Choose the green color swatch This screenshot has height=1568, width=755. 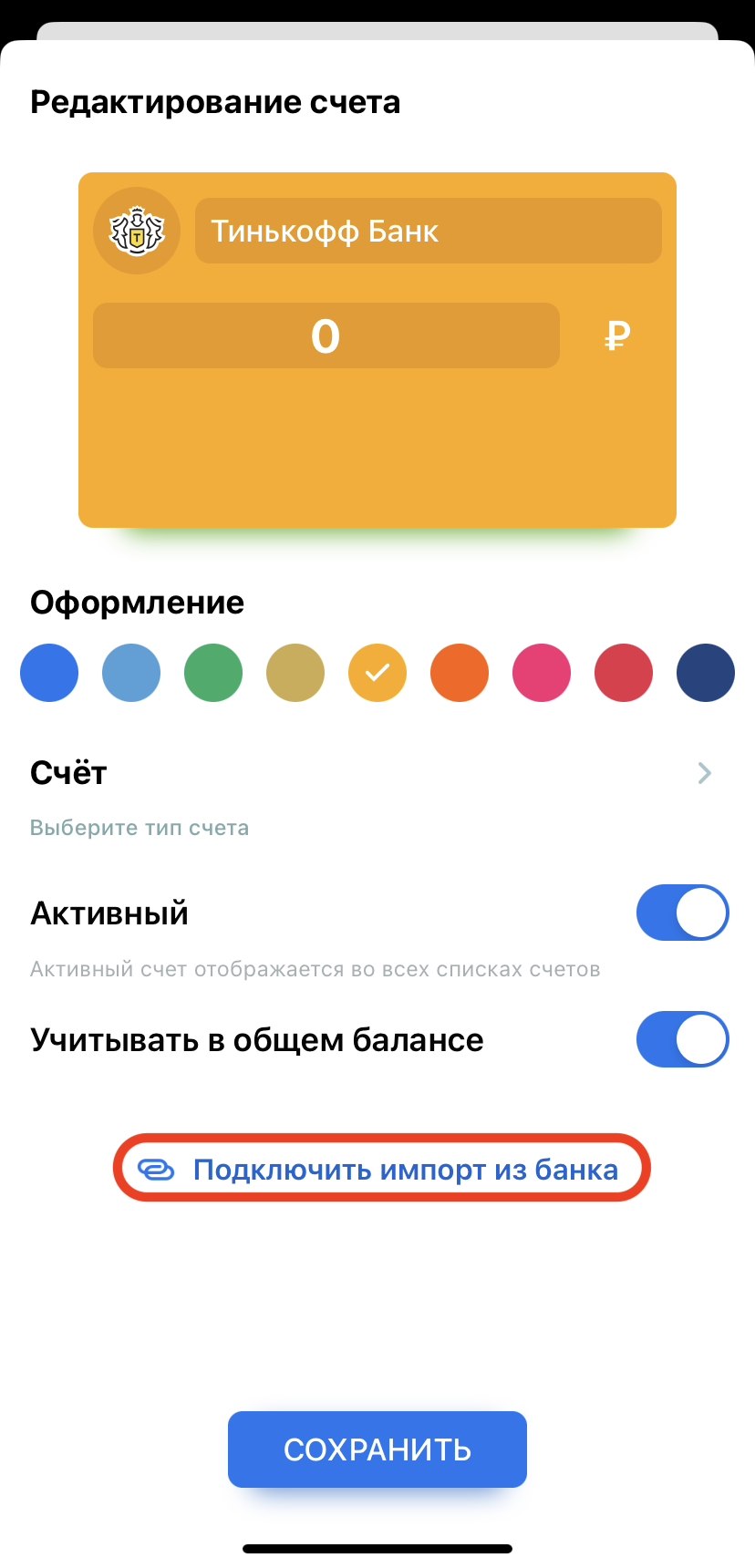[x=213, y=673]
